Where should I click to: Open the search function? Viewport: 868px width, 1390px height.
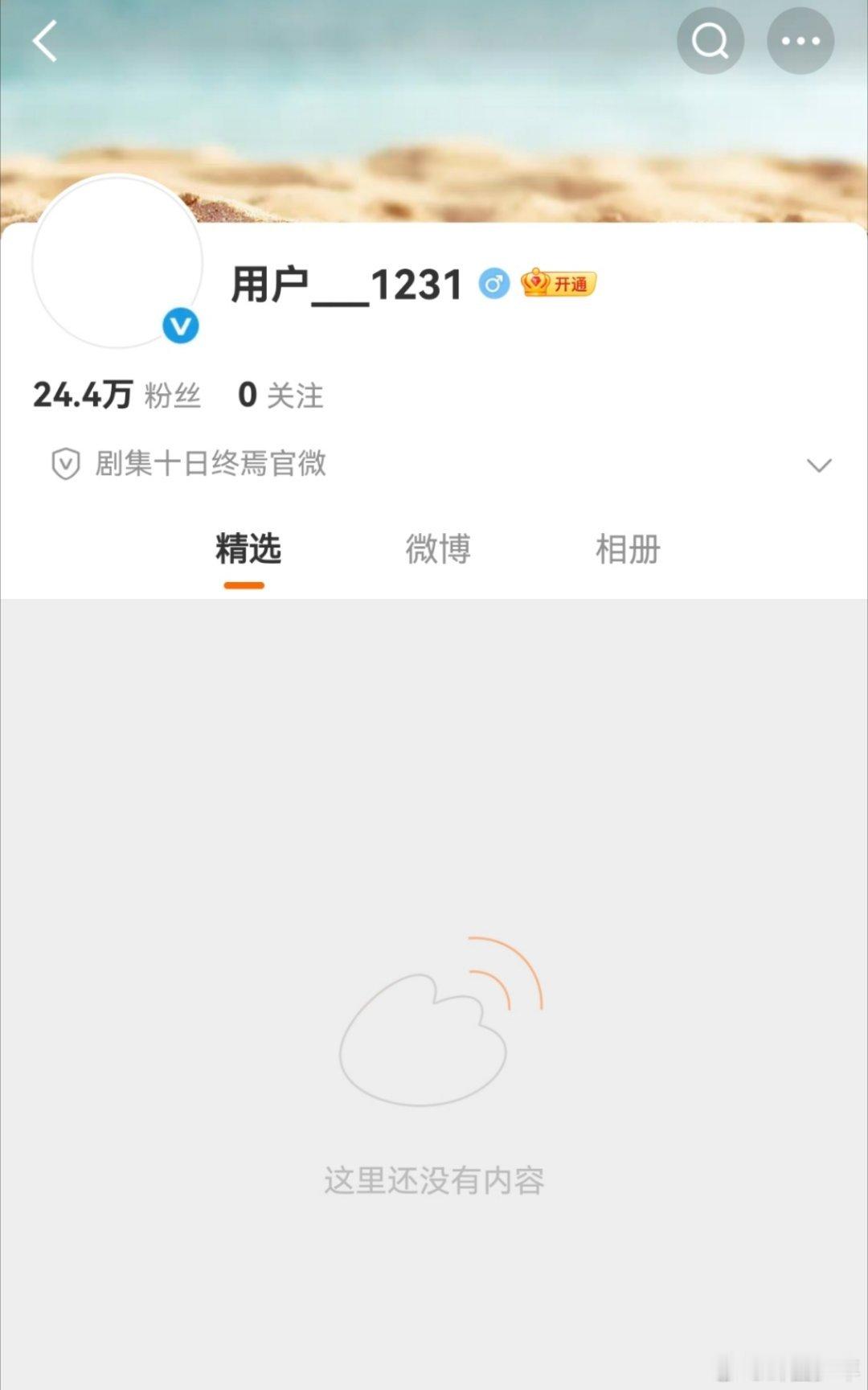click(710, 40)
